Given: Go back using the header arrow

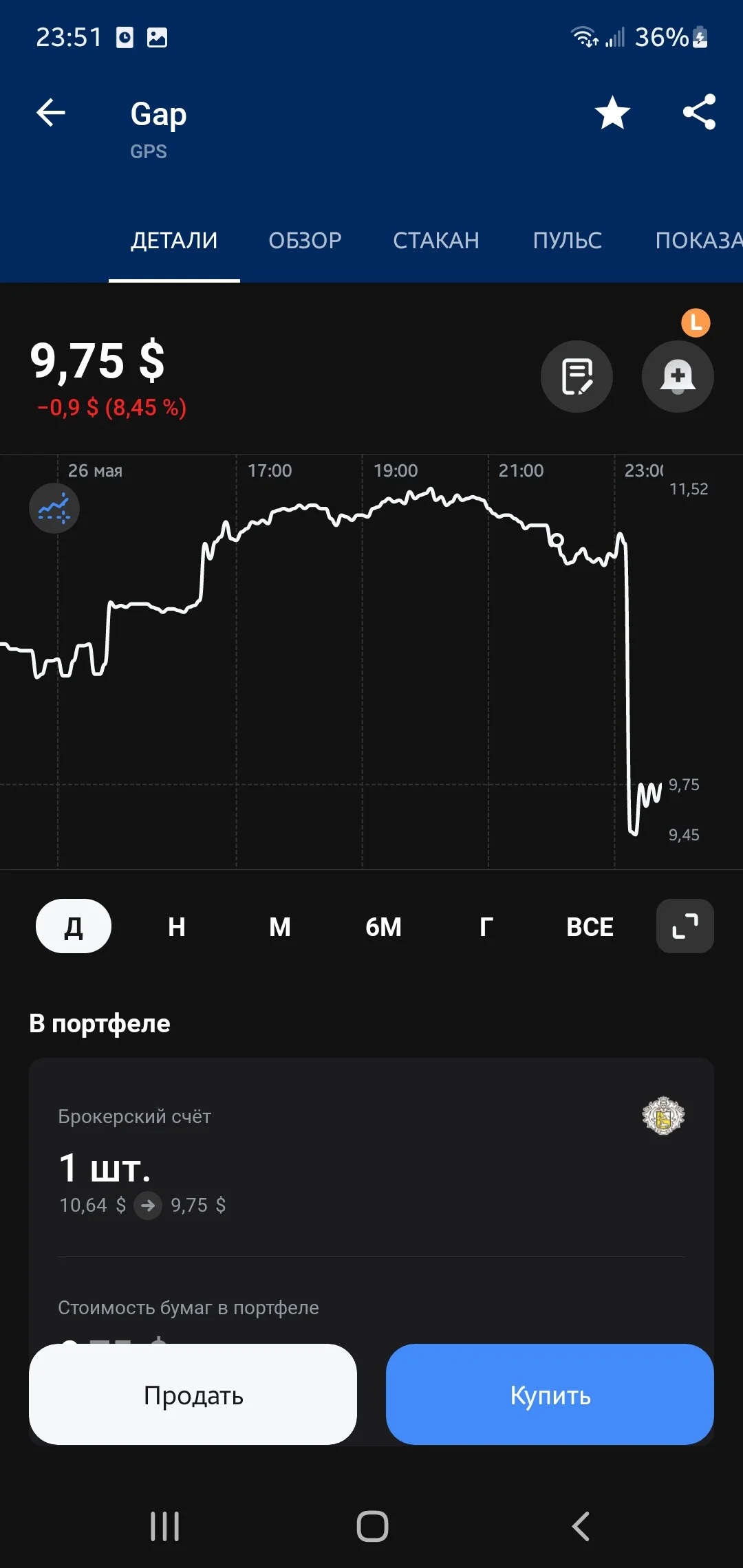Looking at the screenshot, I should 51,113.
